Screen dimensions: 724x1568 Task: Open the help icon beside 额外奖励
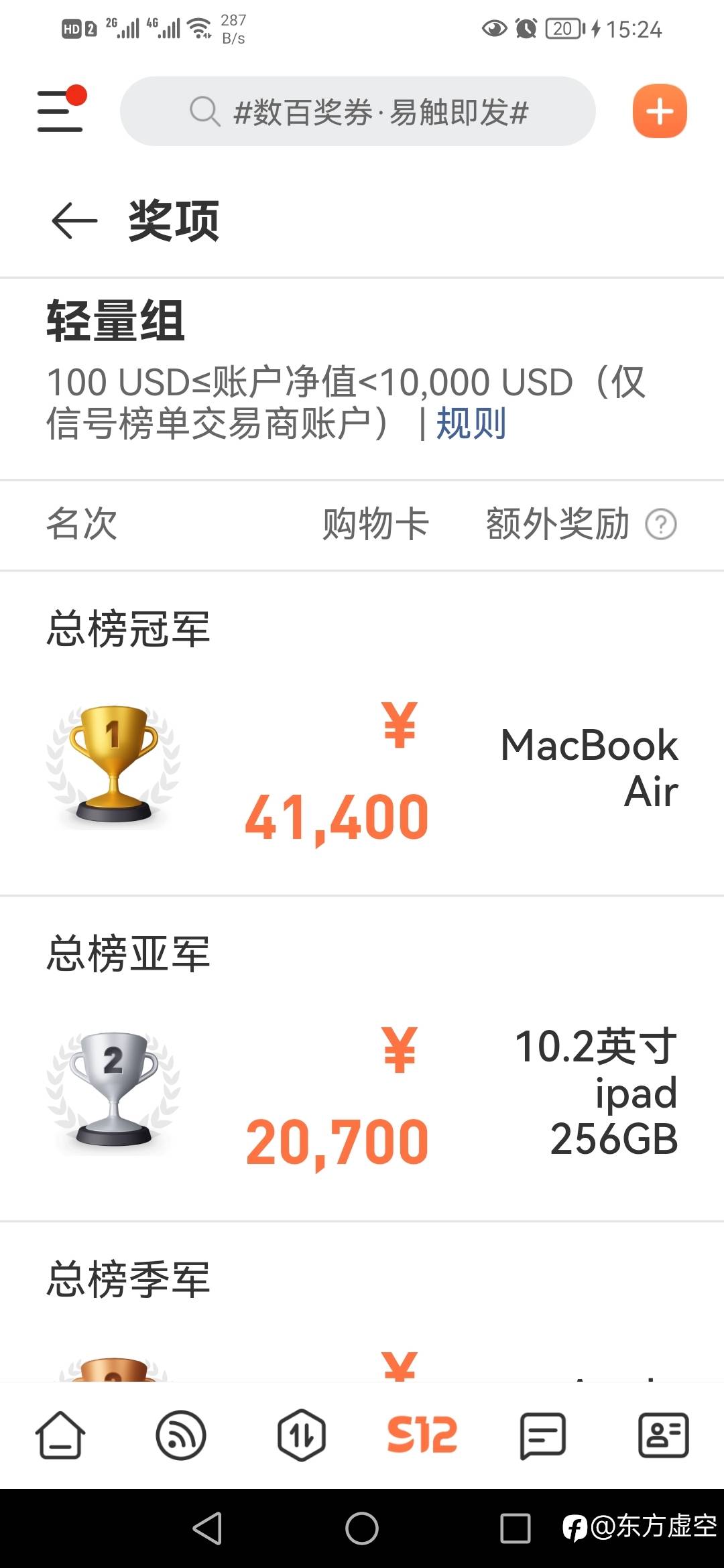pyautogui.click(x=661, y=525)
